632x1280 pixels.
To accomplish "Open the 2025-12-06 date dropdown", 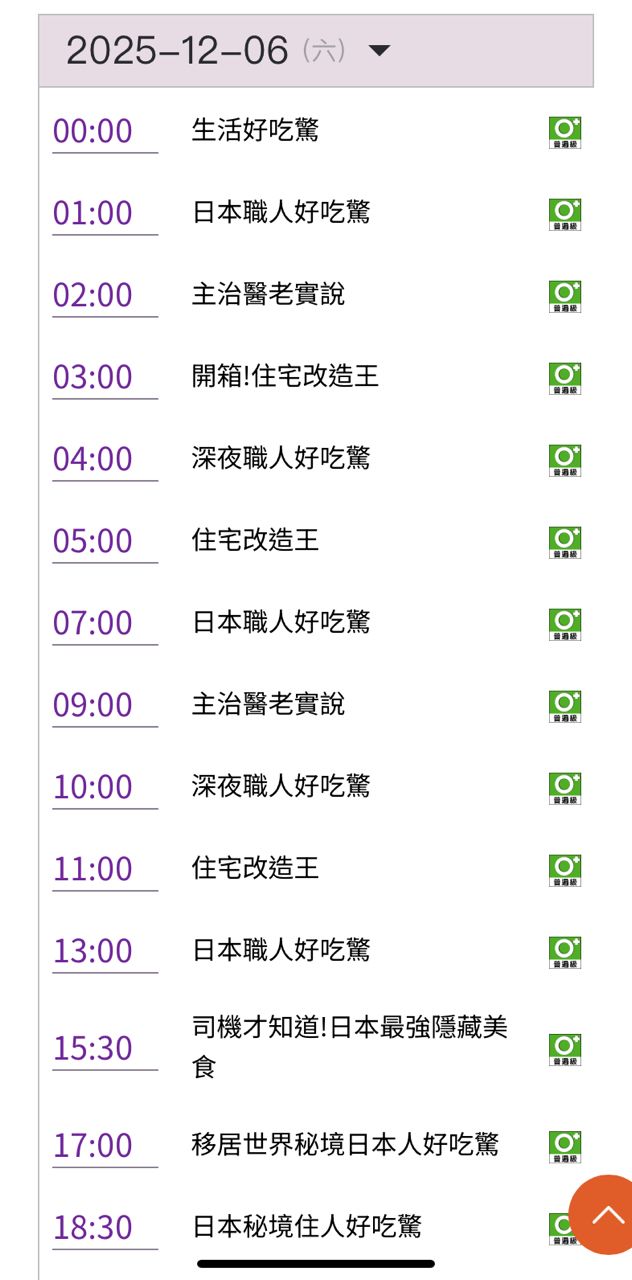I will pyautogui.click(x=379, y=50).
